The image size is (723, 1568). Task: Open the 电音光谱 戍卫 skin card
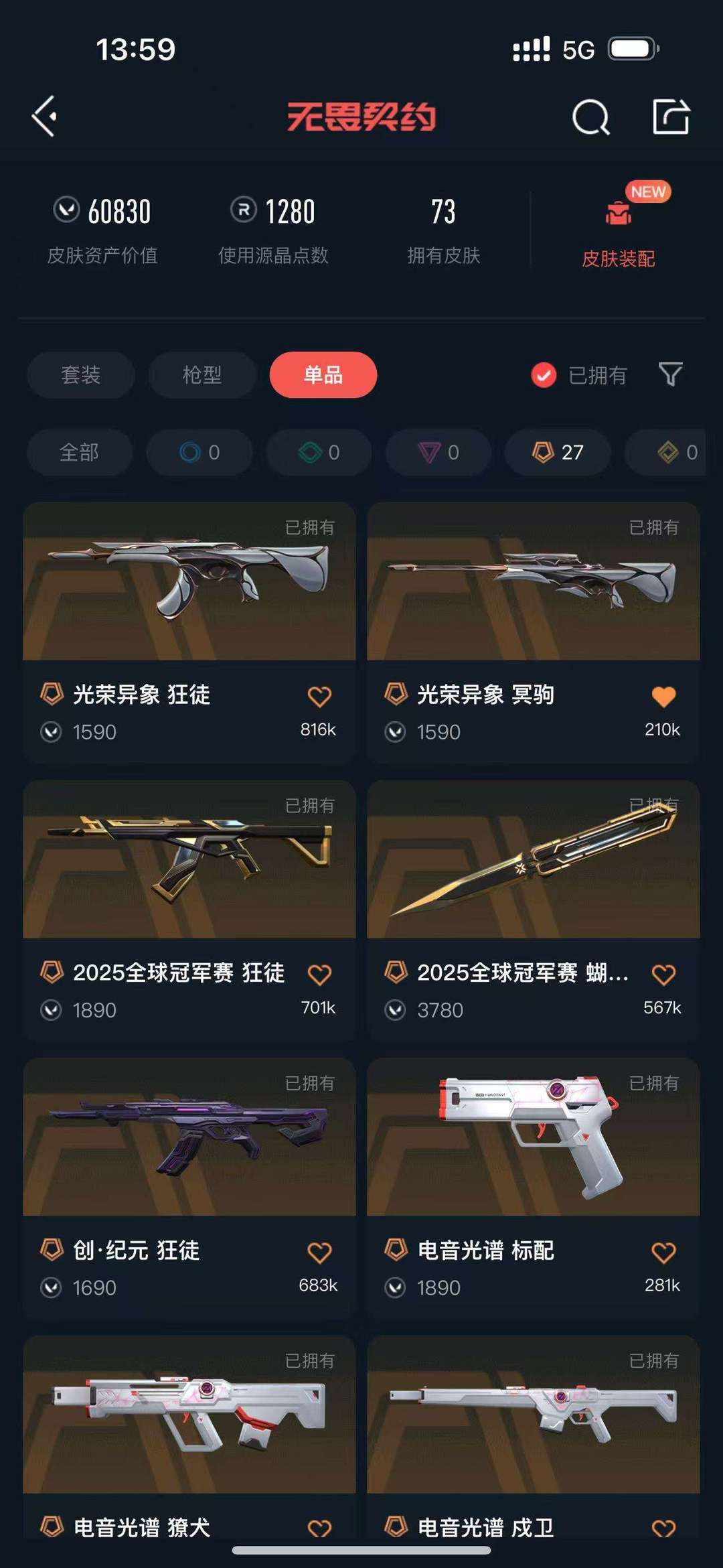click(x=534, y=1438)
